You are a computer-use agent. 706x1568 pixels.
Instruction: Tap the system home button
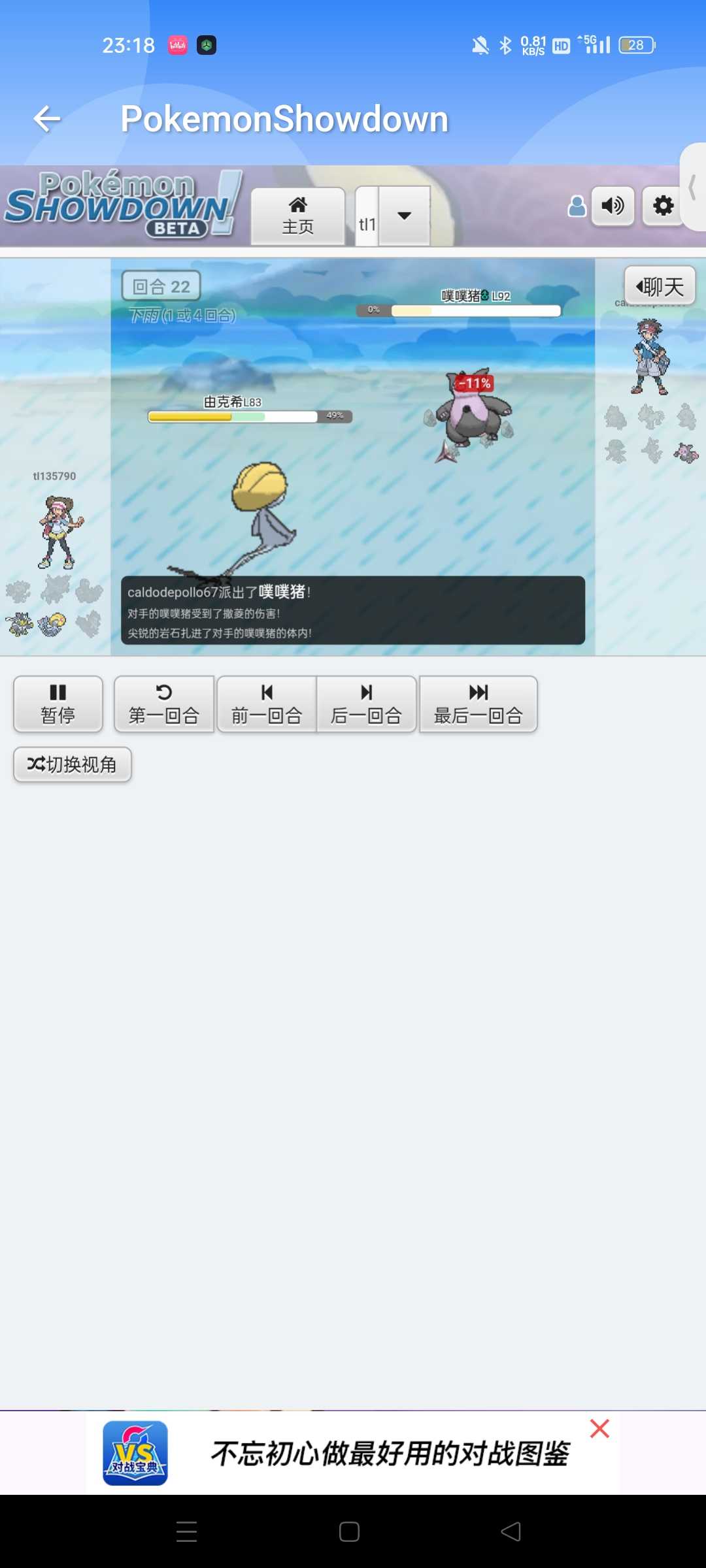[349, 1531]
